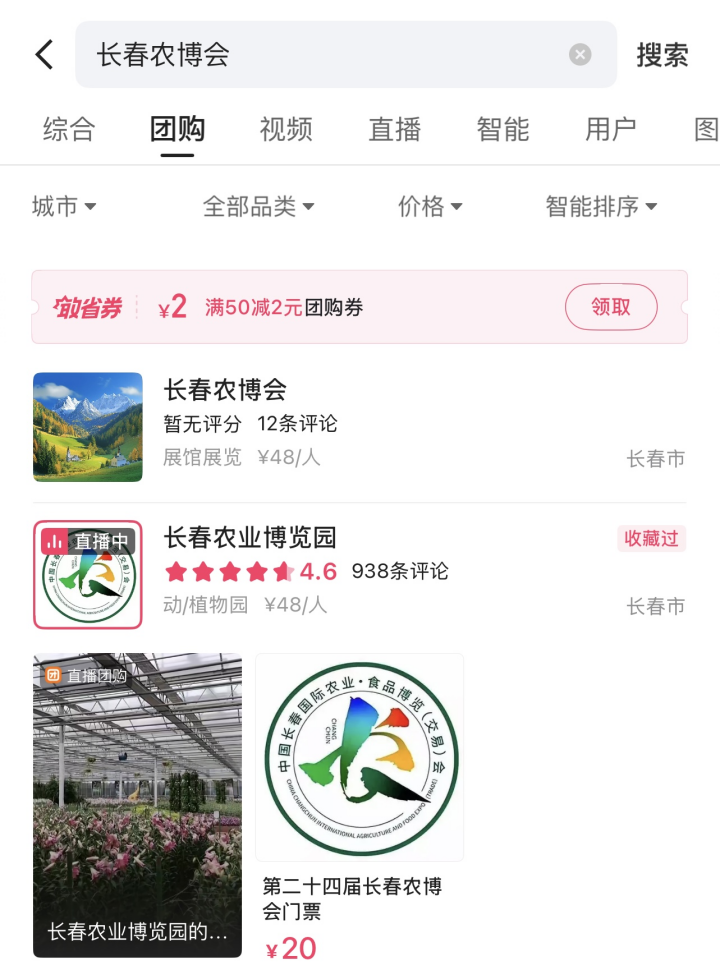Open the 智能排序 sorting dropdown

(601, 207)
